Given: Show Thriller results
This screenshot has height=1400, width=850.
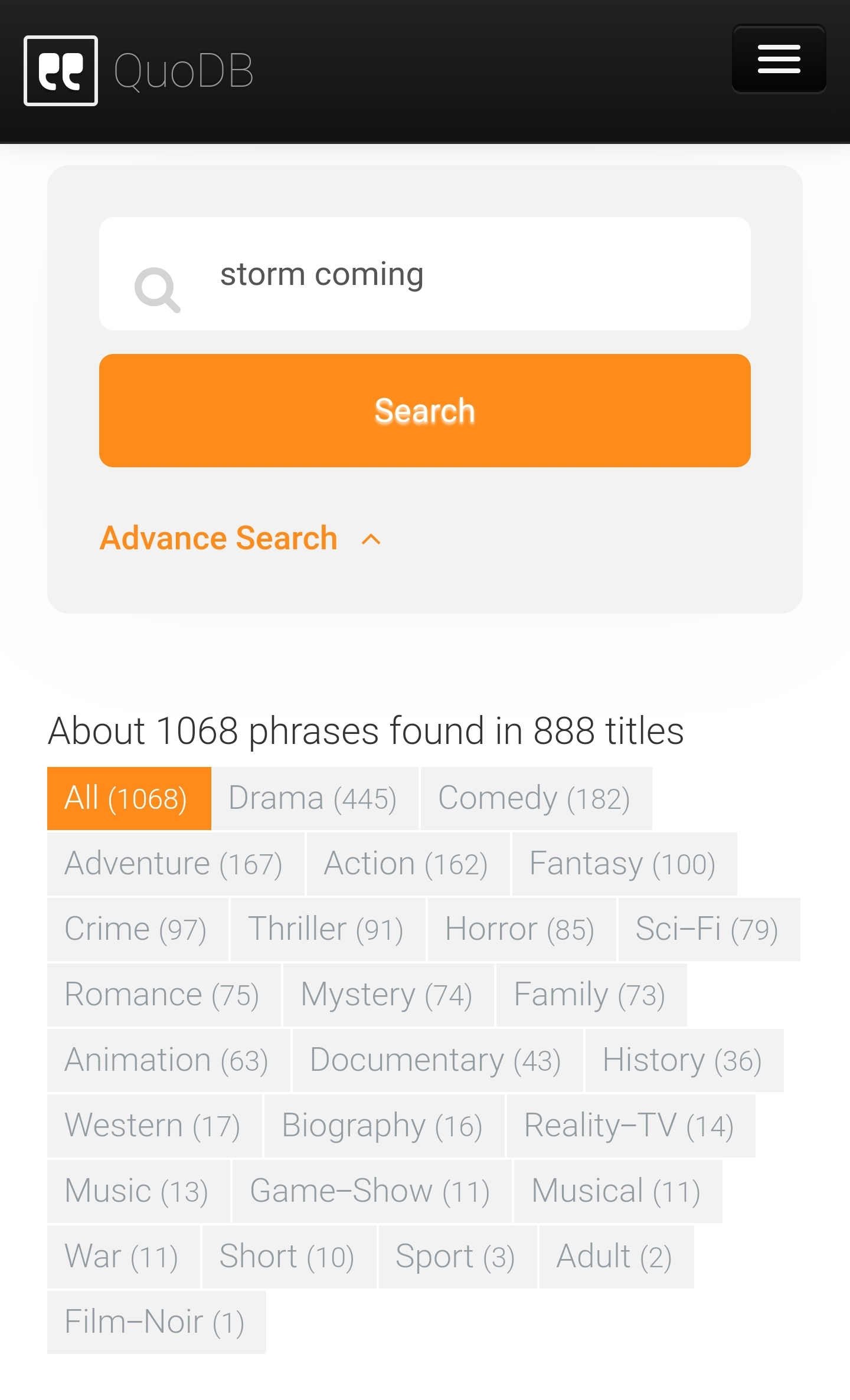Looking at the screenshot, I should coord(327,930).
